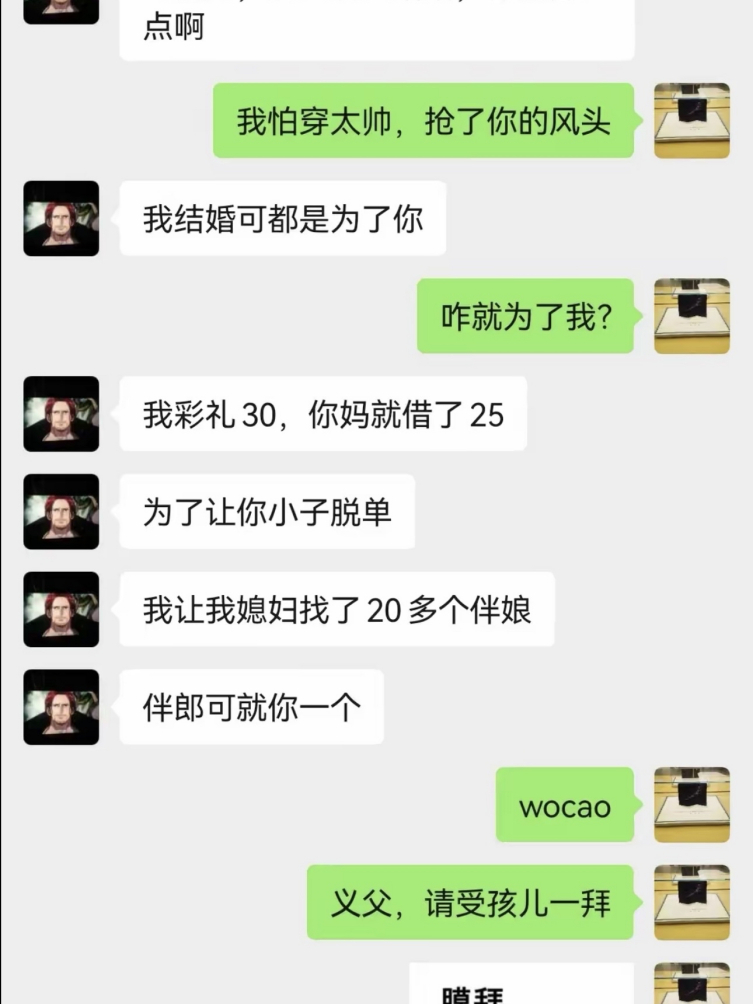Click the green "wocao" message bubble
Image resolution: width=753 pixels, height=1004 pixels.
click(x=564, y=805)
